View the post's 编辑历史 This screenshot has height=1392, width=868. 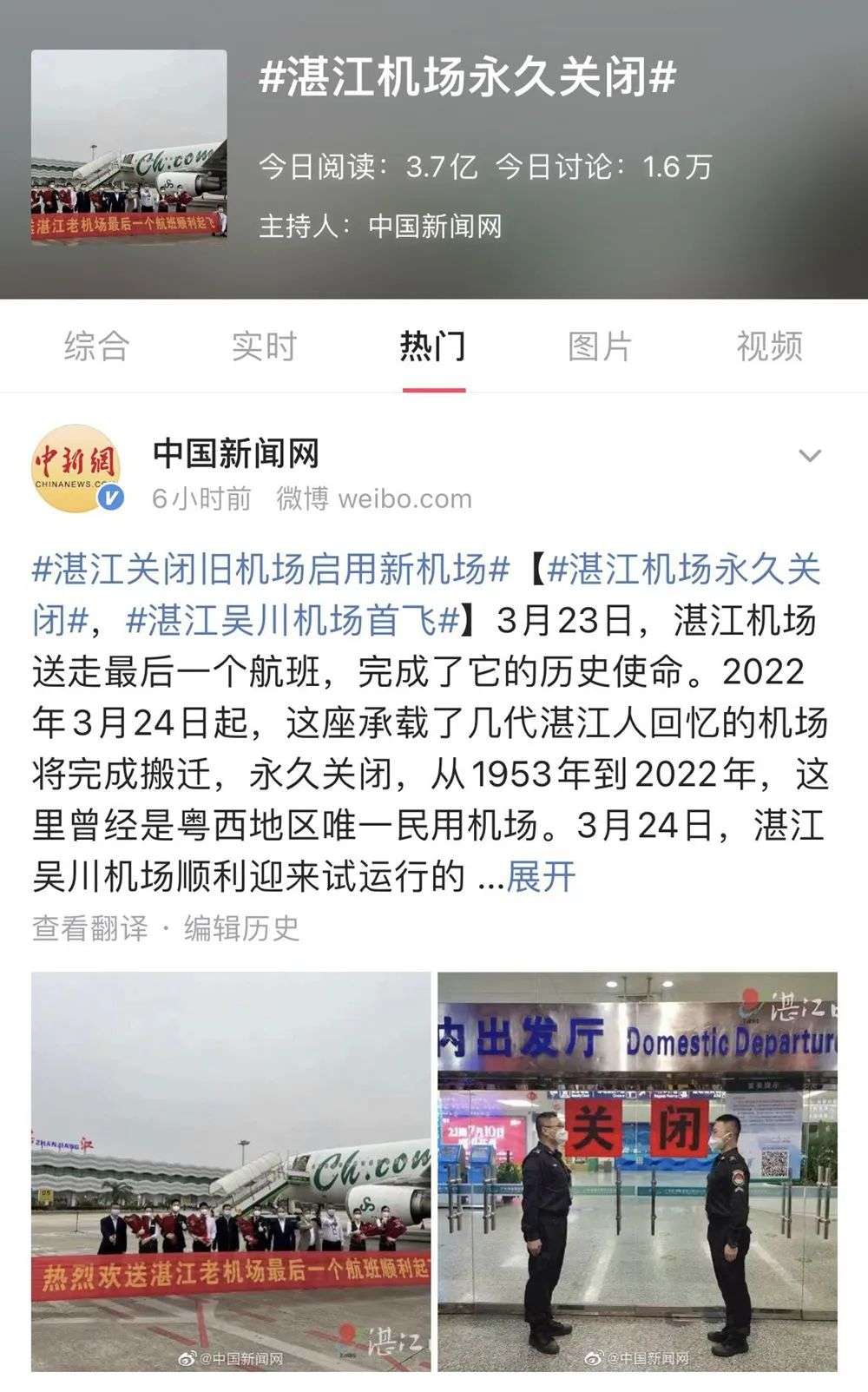coord(241,928)
